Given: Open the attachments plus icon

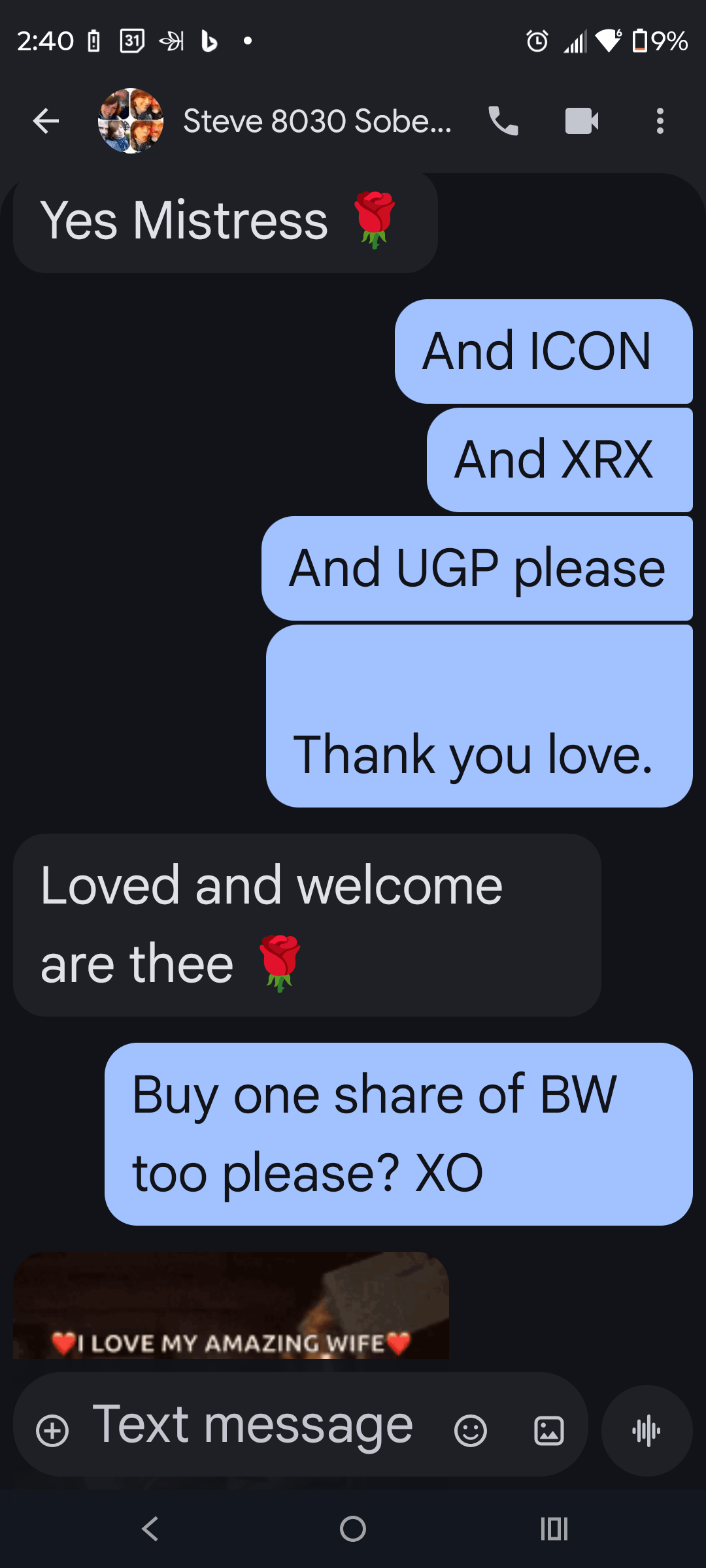Looking at the screenshot, I should (x=52, y=1431).
